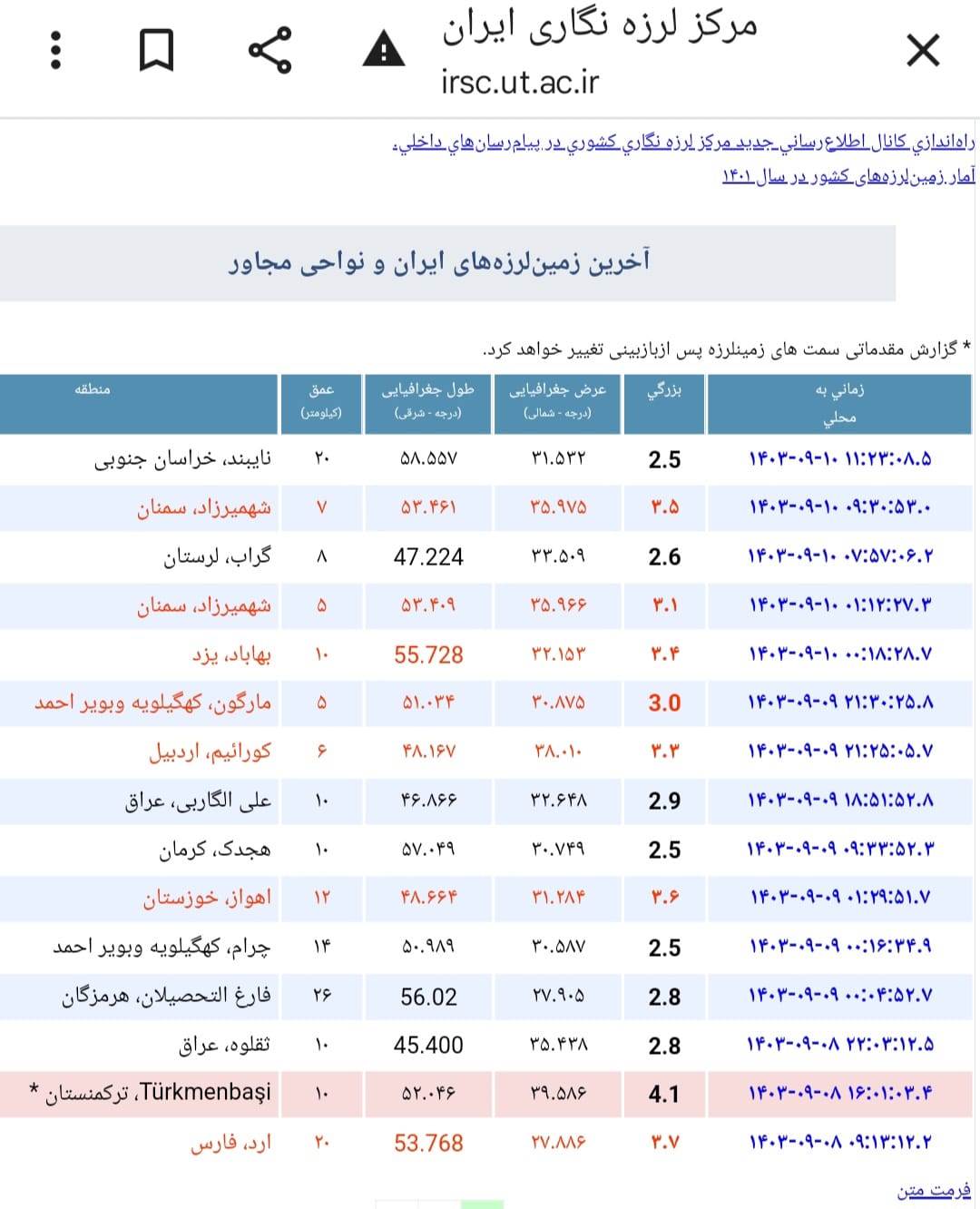Share this page link
The height and width of the screenshot is (1209, 980).
[x=270, y=50]
